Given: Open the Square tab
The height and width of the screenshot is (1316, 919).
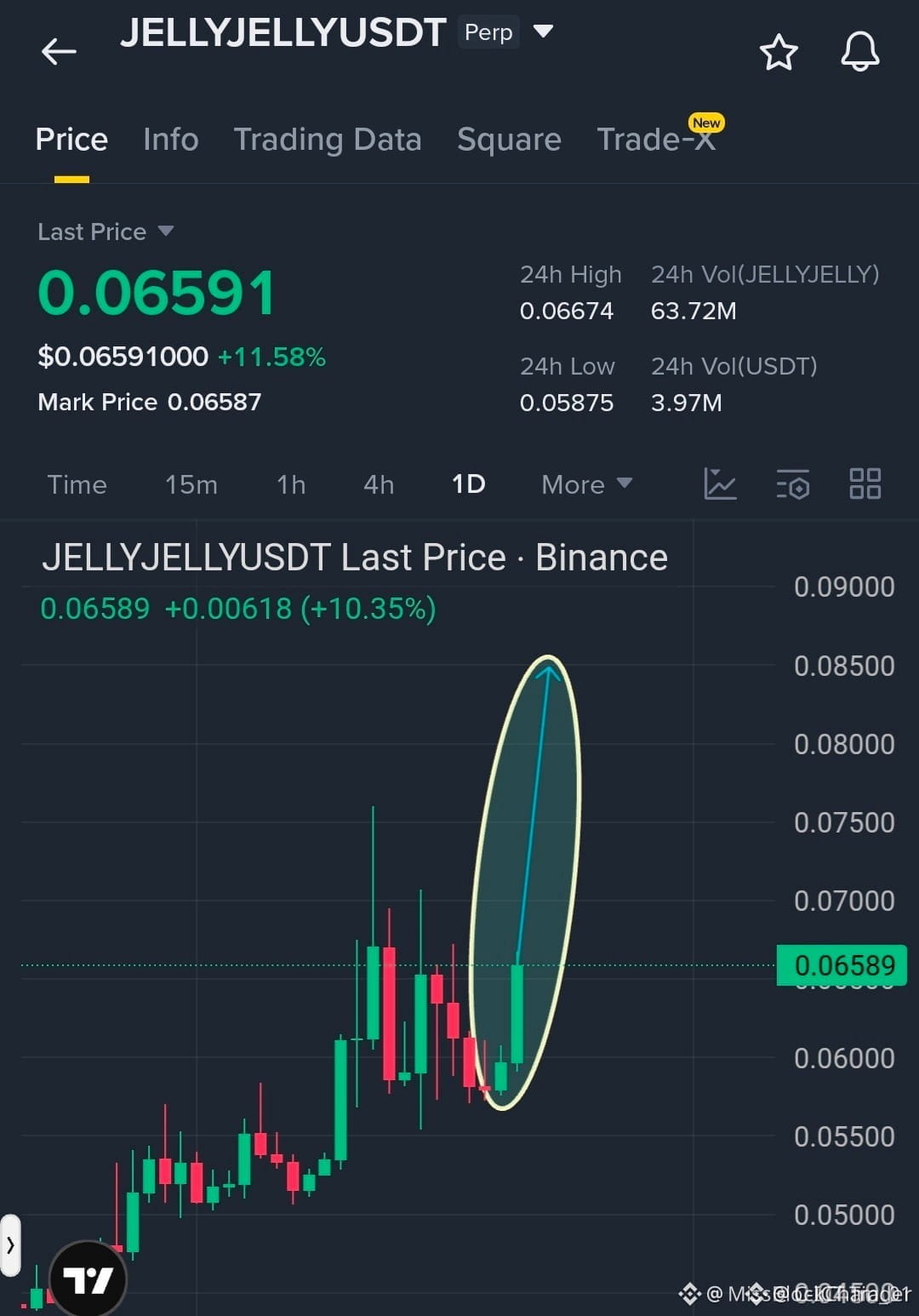Looking at the screenshot, I should coord(509,140).
